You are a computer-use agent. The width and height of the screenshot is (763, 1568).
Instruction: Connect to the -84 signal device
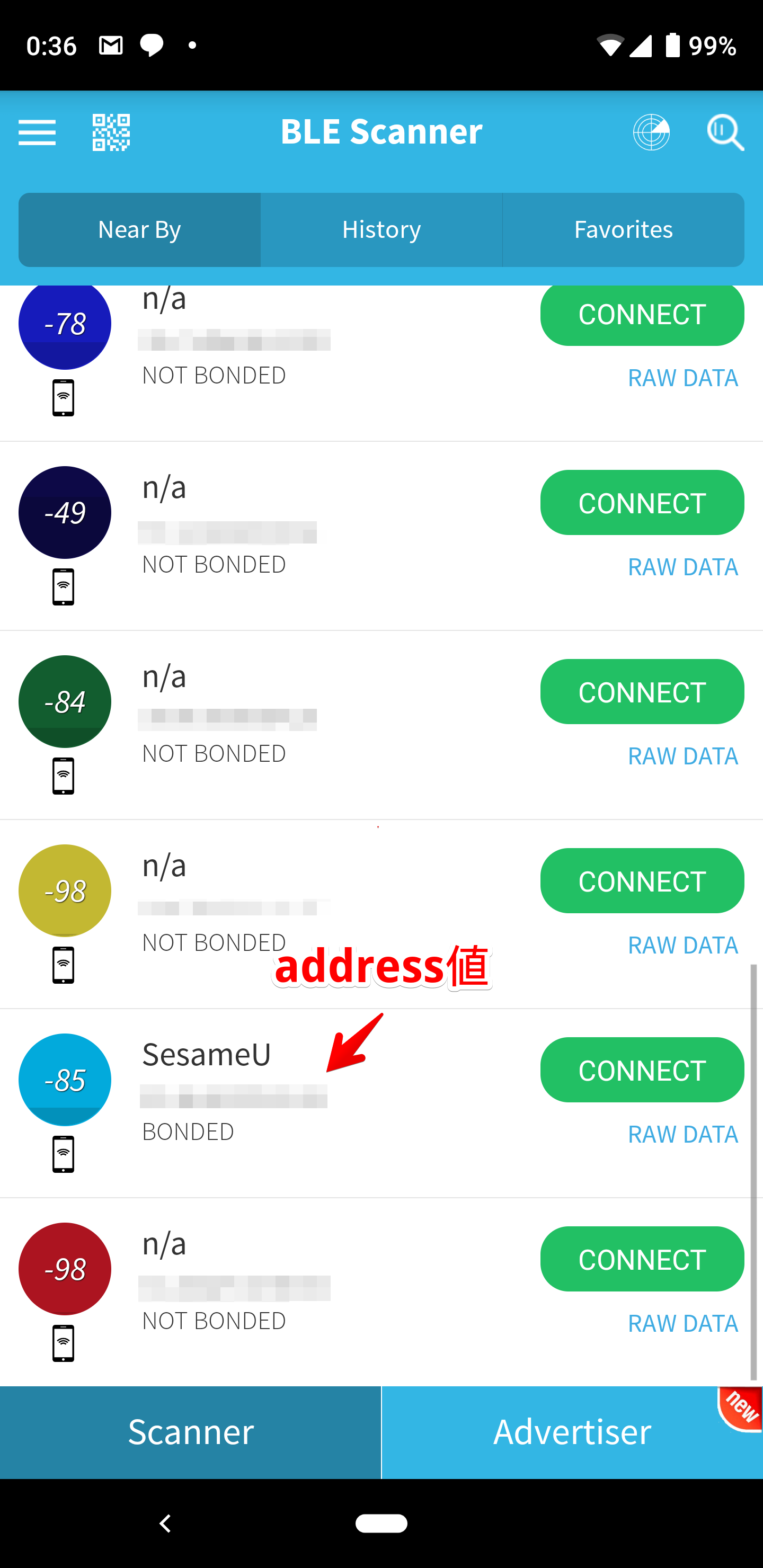642,691
